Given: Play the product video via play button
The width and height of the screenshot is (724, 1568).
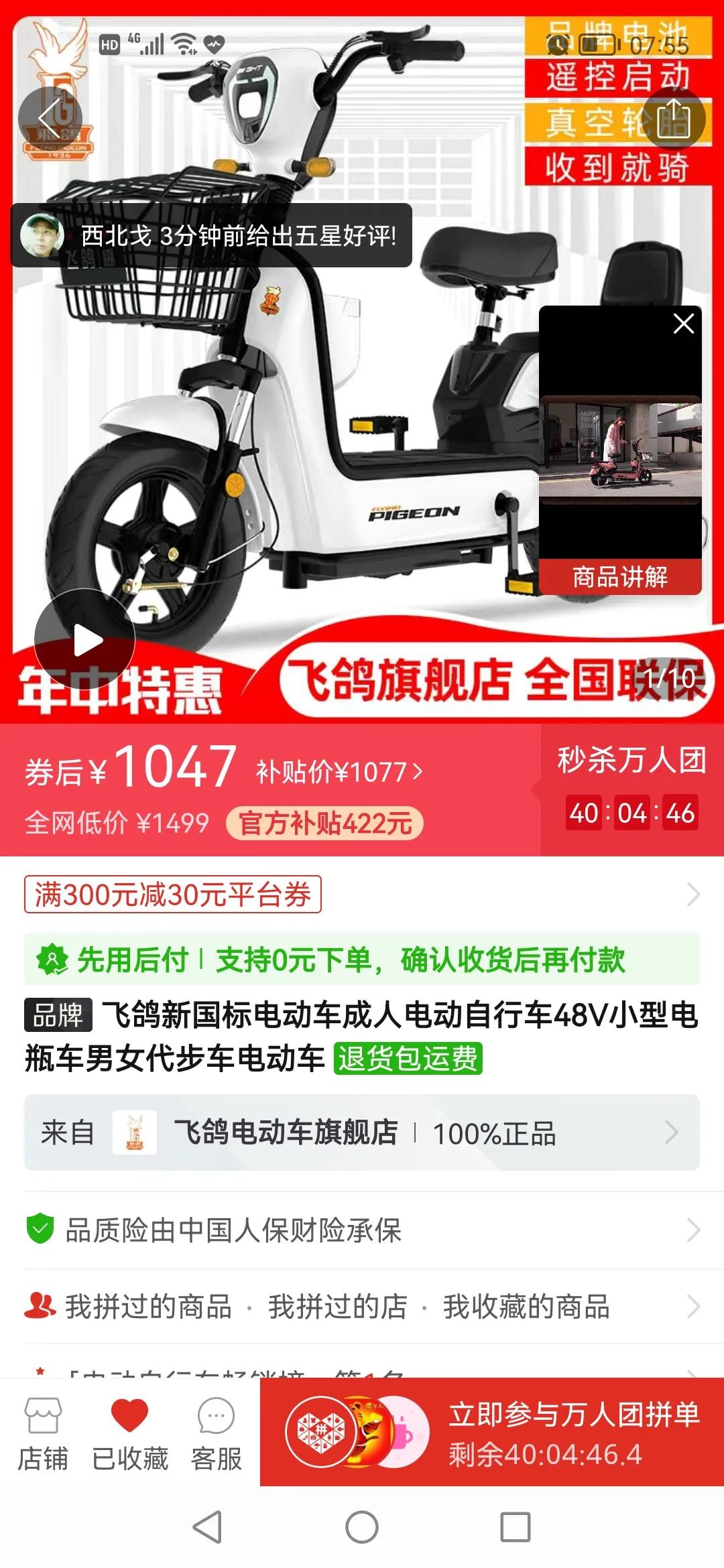Looking at the screenshot, I should (85, 640).
